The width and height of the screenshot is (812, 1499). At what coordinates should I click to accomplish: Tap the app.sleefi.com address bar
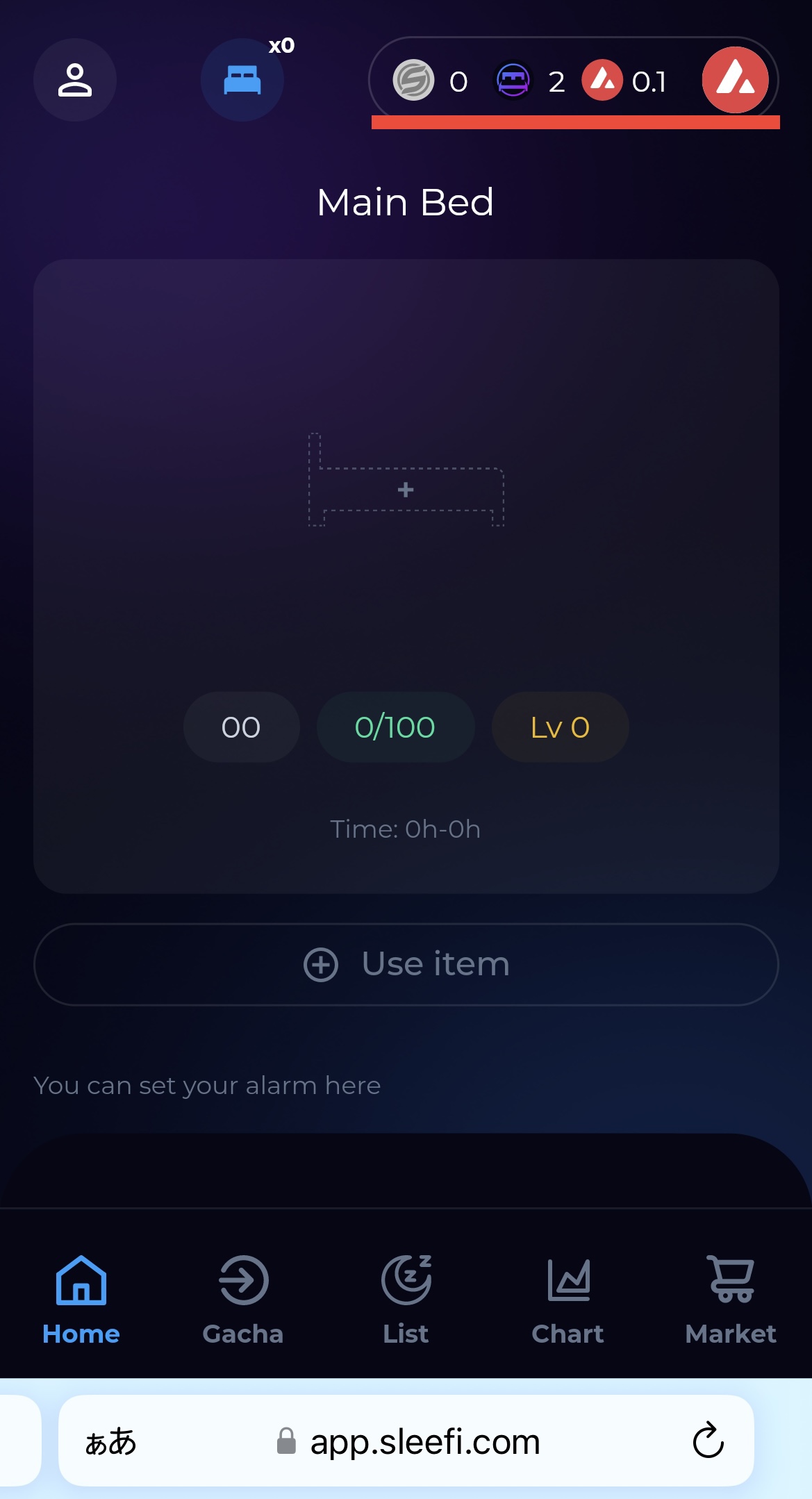[424, 1442]
